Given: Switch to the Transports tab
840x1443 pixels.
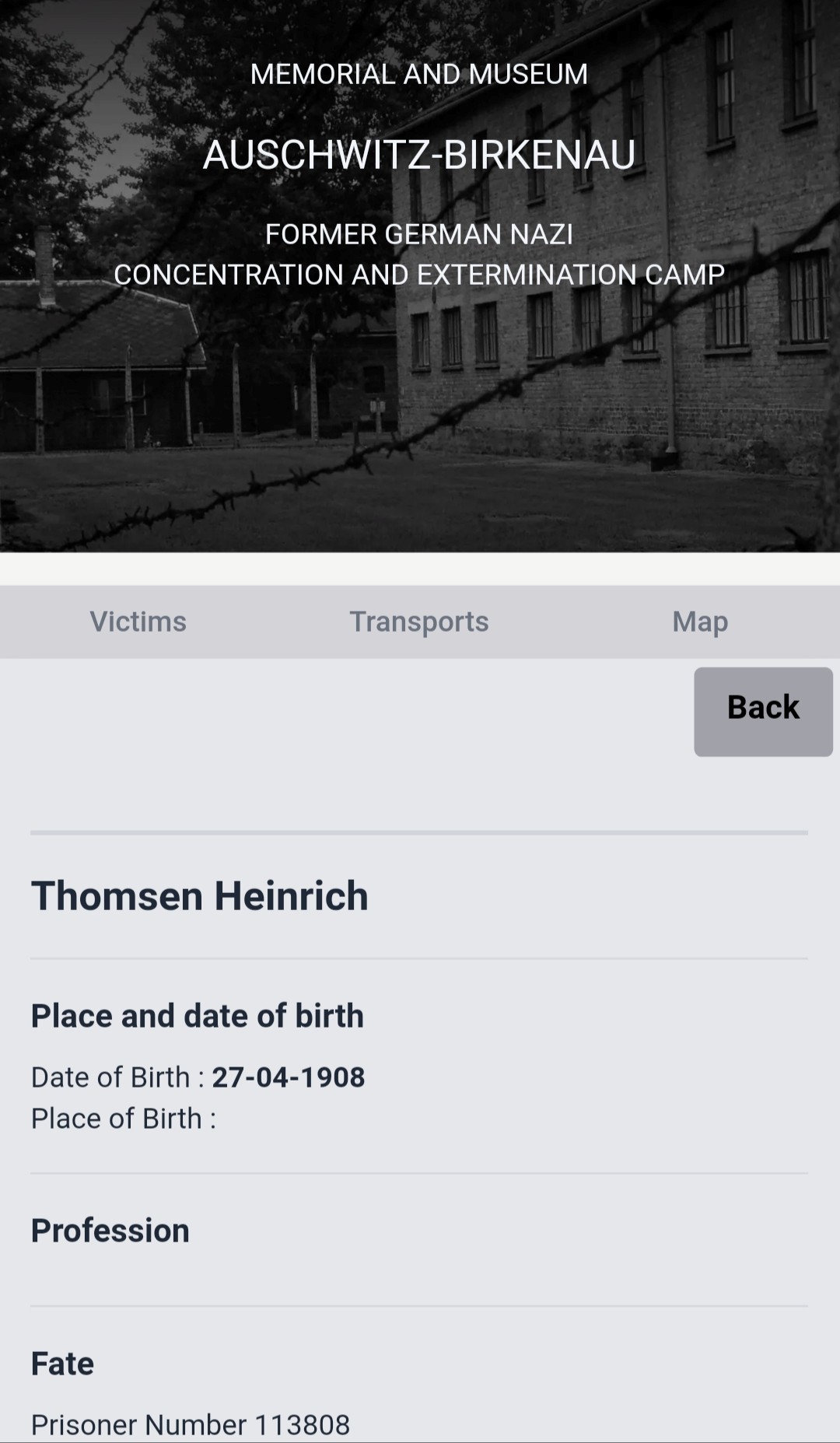Looking at the screenshot, I should (x=419, y=622).
